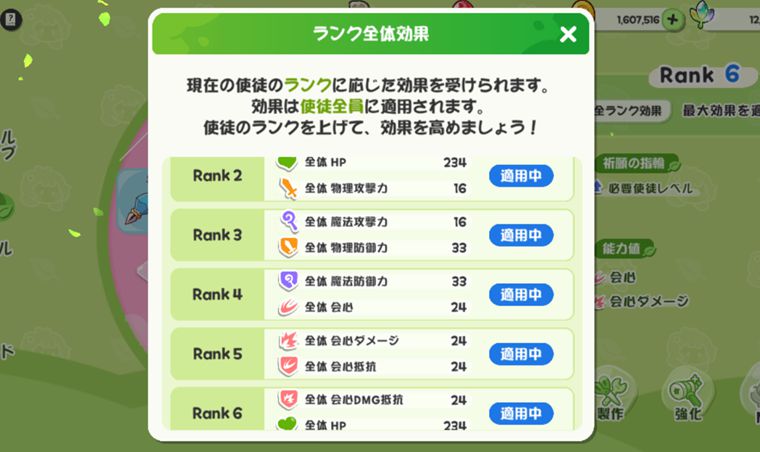Tap 適用中 button for Rank 6
The height and width of the screenshot is (452, 760).
521,412
